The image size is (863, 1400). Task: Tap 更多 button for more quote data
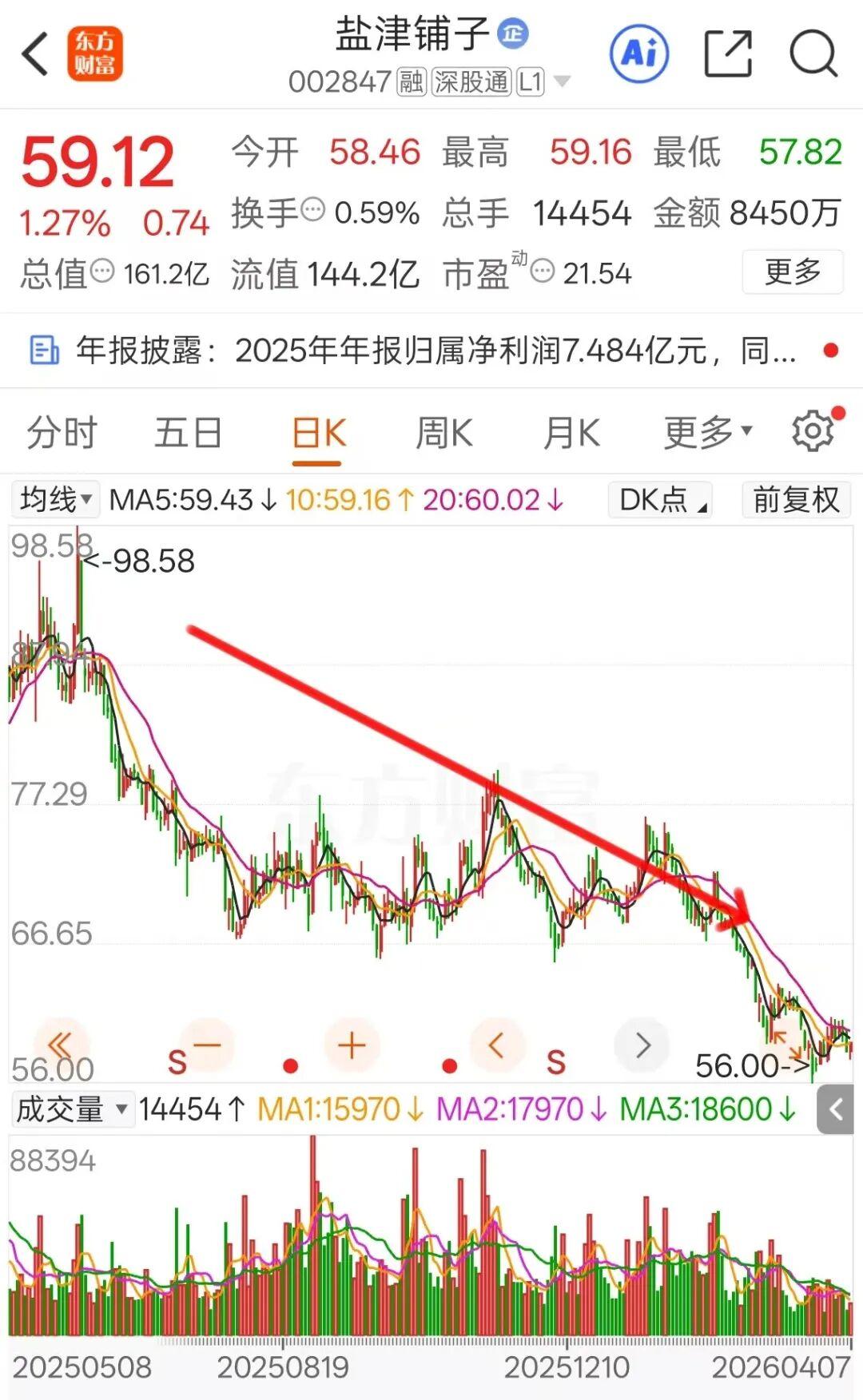point(792,272)
